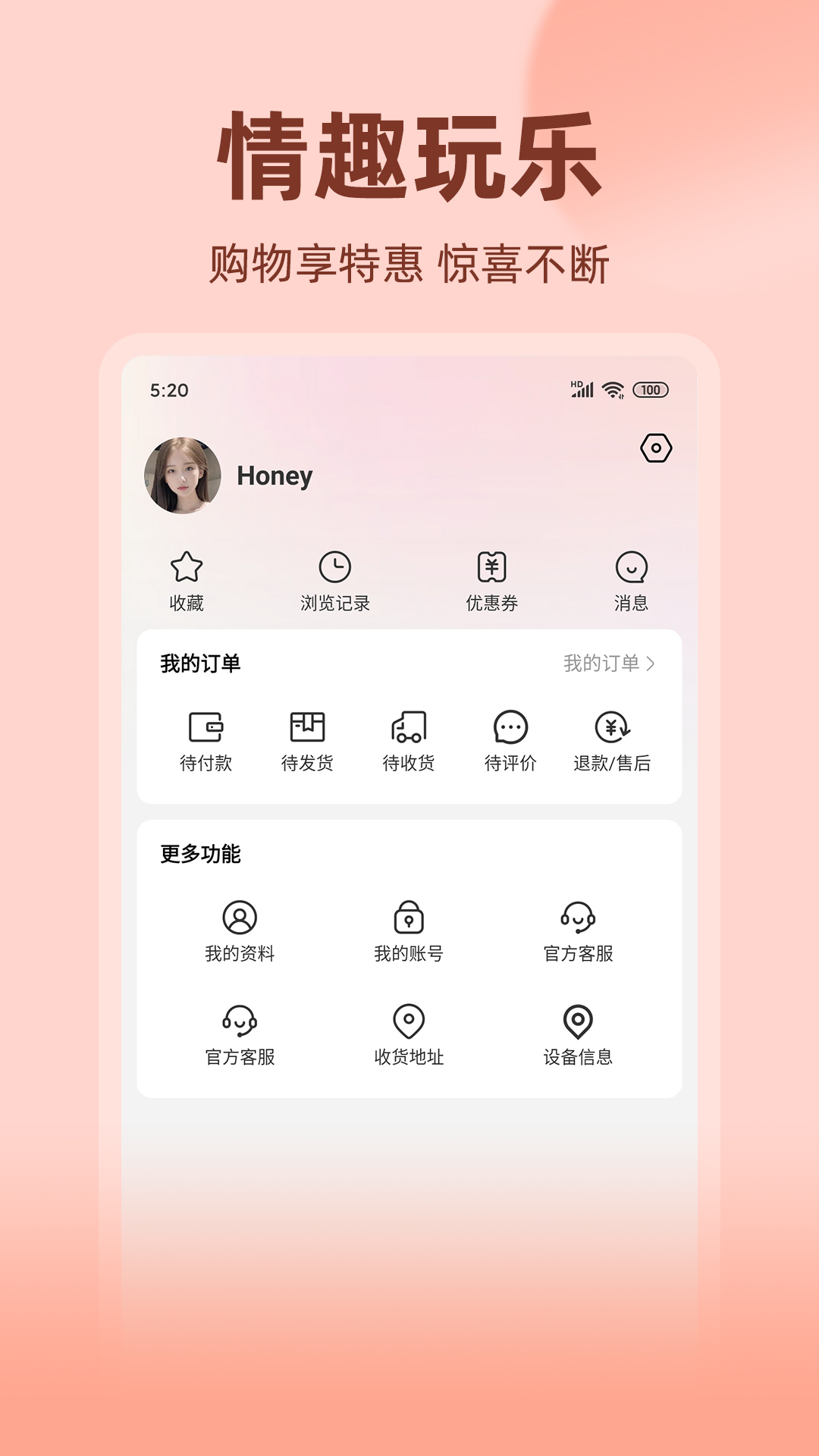
Task: Tap the Honey username
Action: (274, 477)
